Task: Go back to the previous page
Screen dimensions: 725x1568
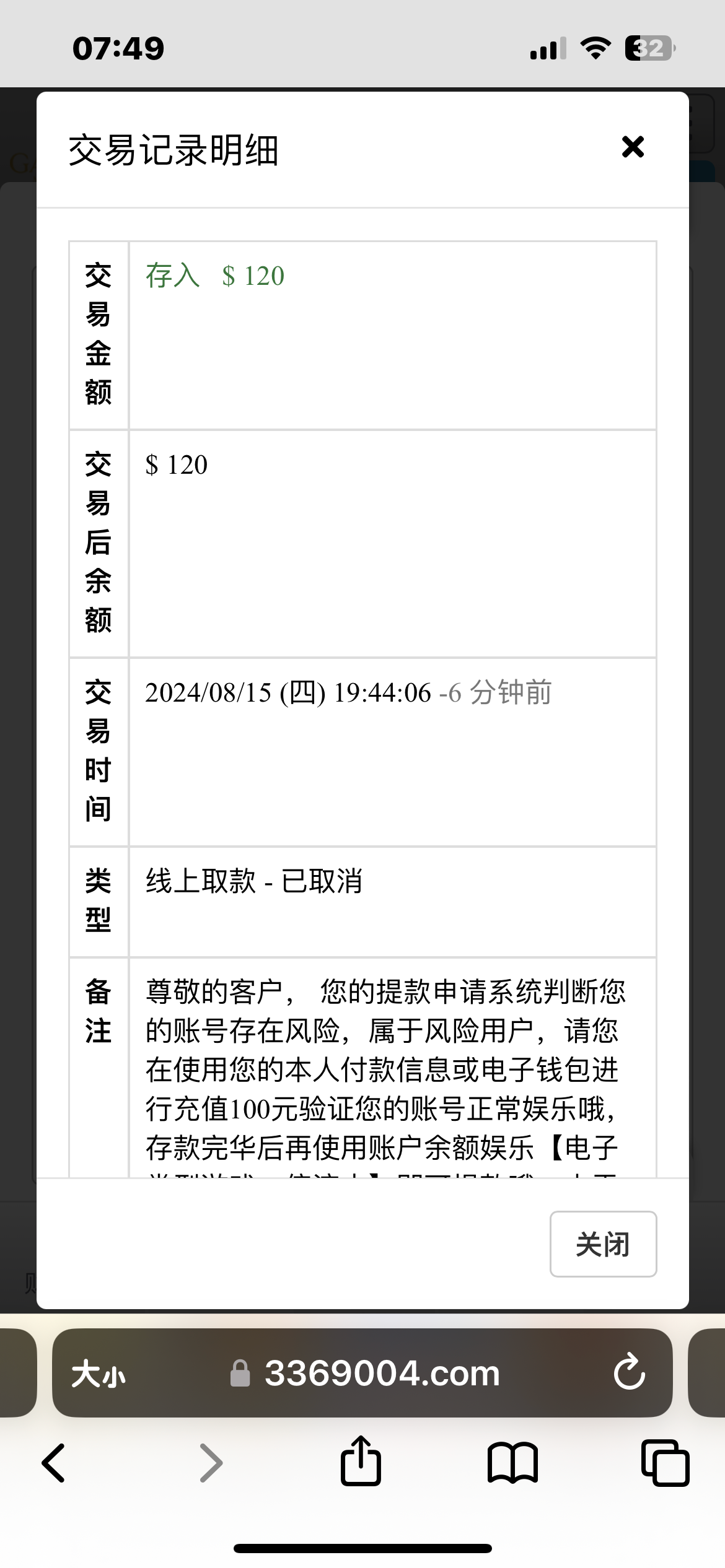Action: pos(53,1463)
